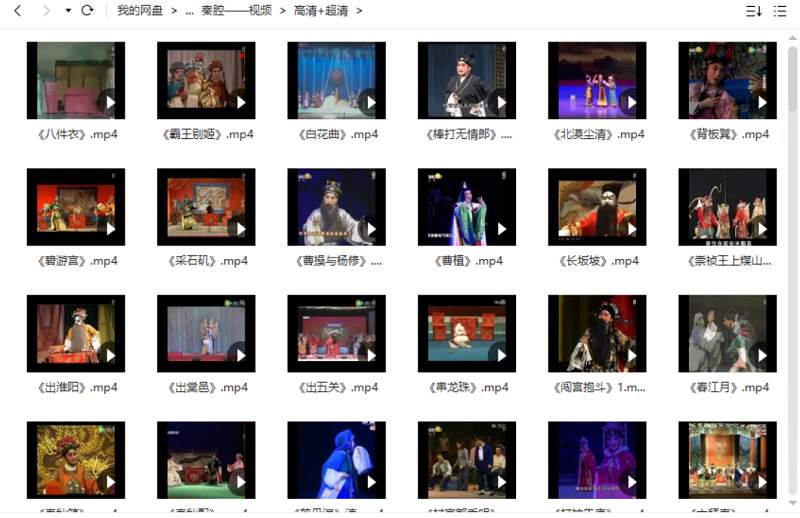Play 《出淮阳》.mp4
This screenshot has width=800, height=518.
76,334
